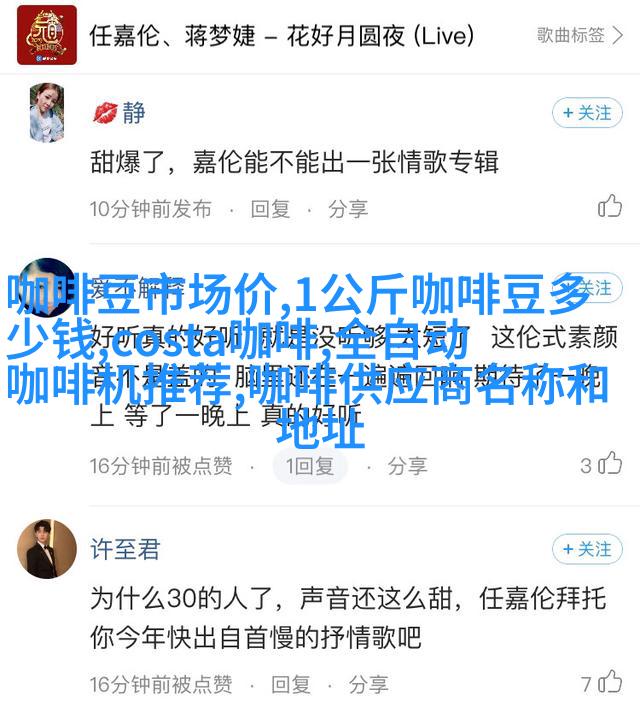
Task: Open the 花好月圆夜 (Live) song header
Action: coord(281,36)
